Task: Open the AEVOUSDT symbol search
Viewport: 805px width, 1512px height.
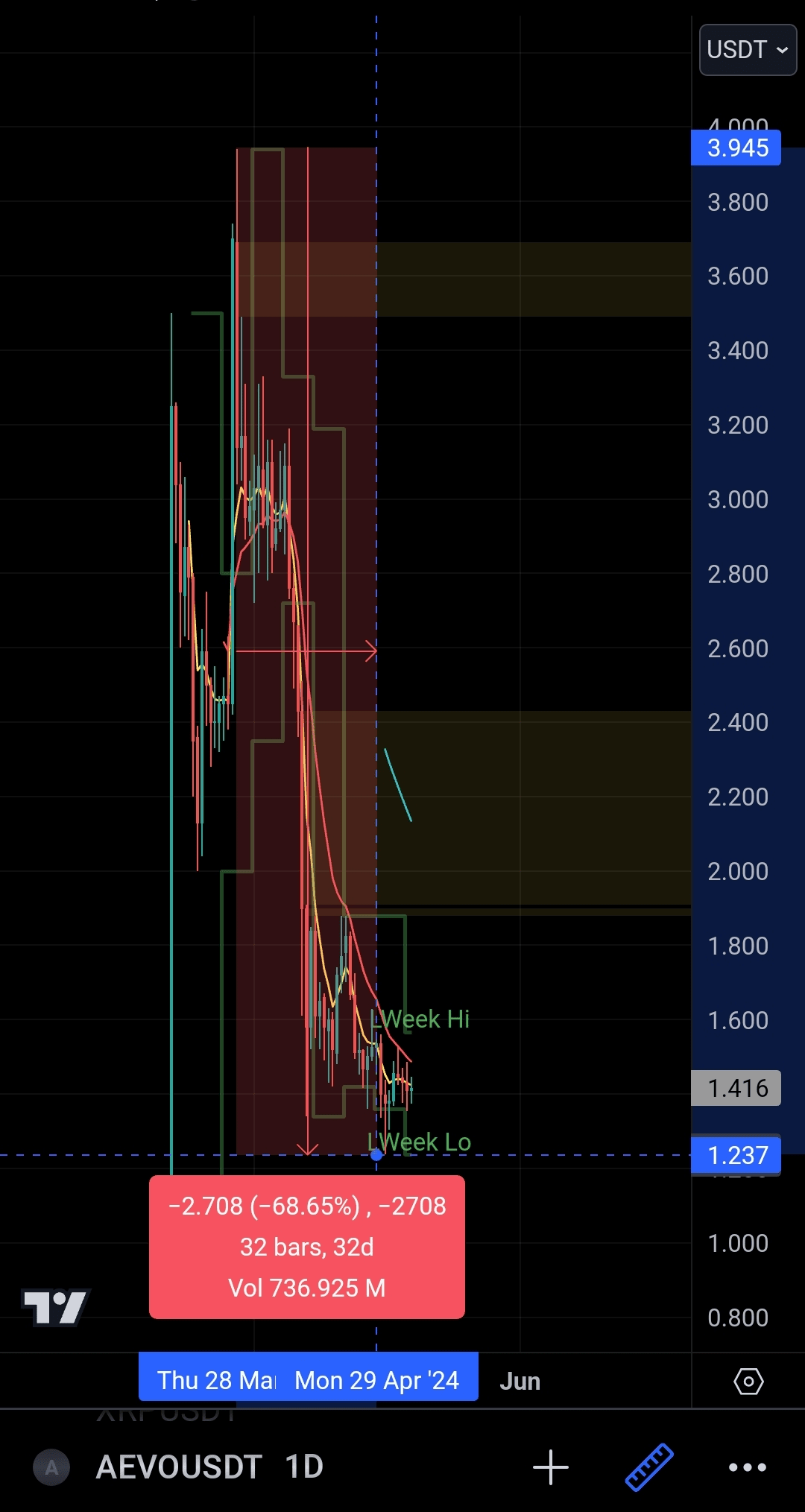Action: pyautogui.click(x=178, y=1467)
